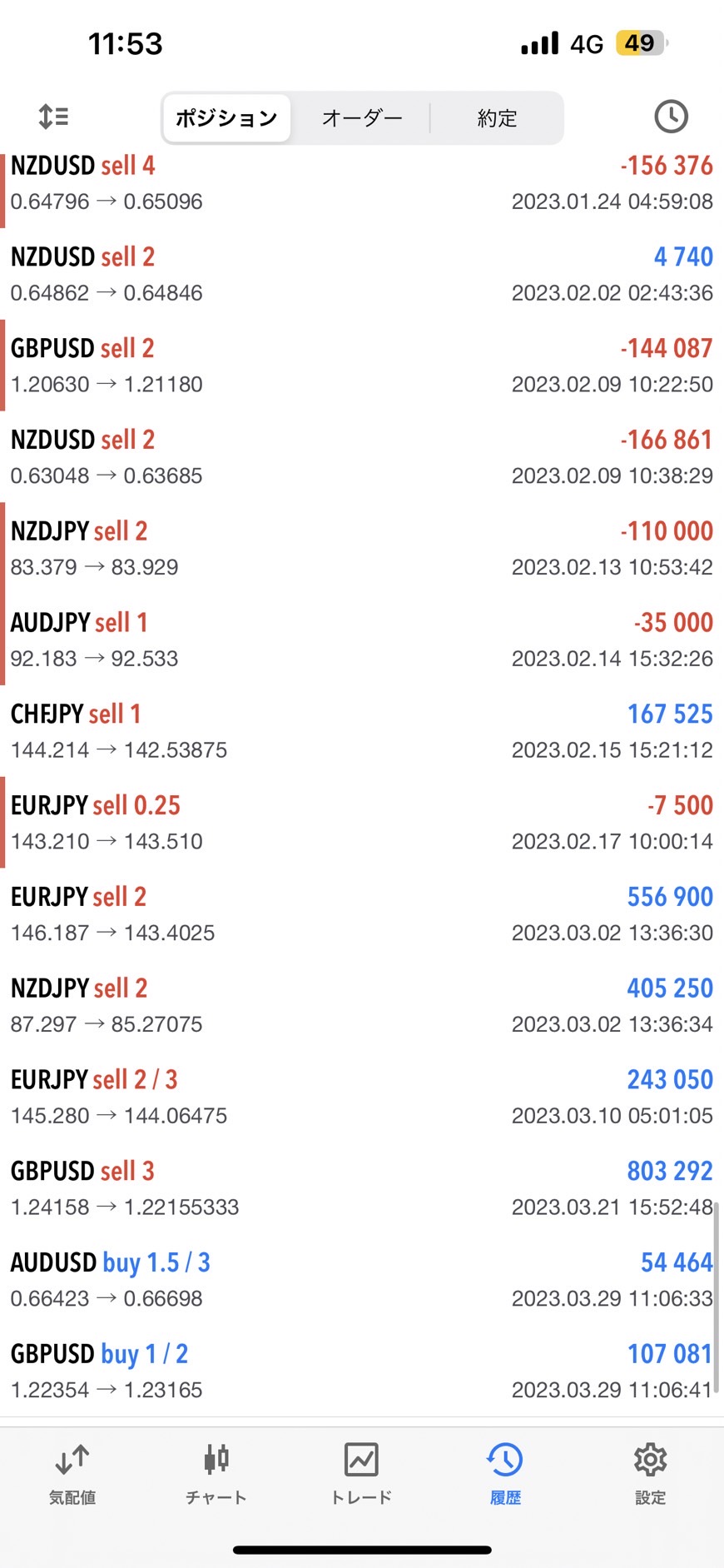Image resolution: width=724 pixels, height=1568 pixels.
Task: Open the AUDJPY sell 1 entry
Action: click(362, 640)
